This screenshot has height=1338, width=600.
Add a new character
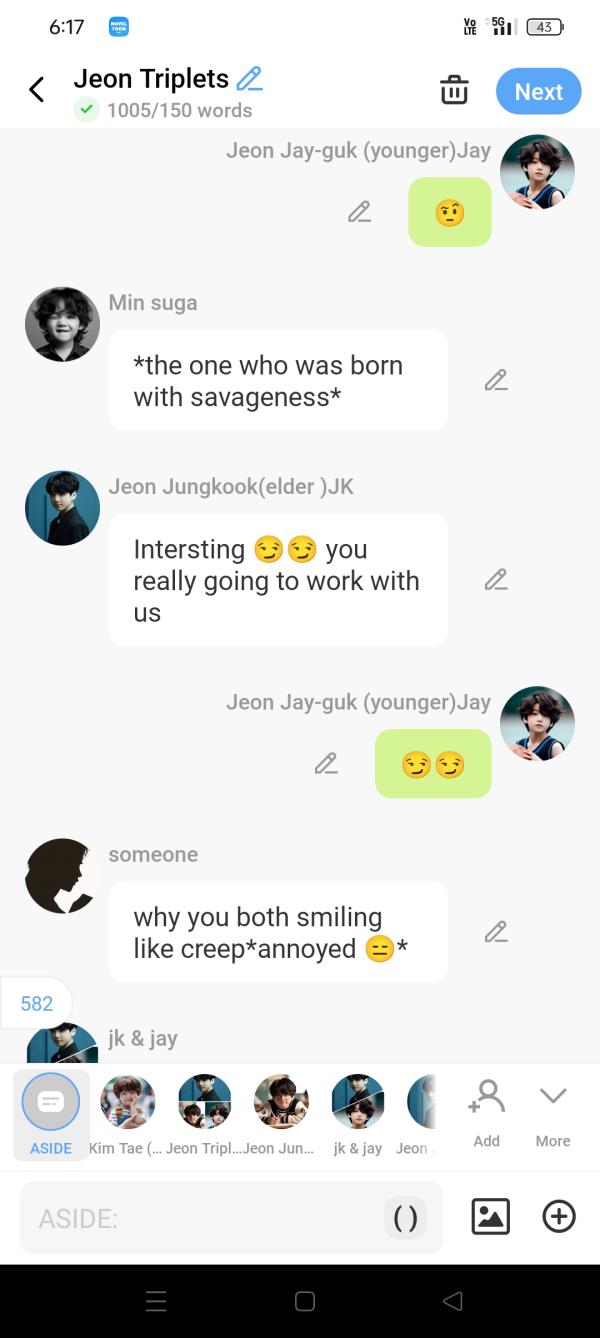487,1112
